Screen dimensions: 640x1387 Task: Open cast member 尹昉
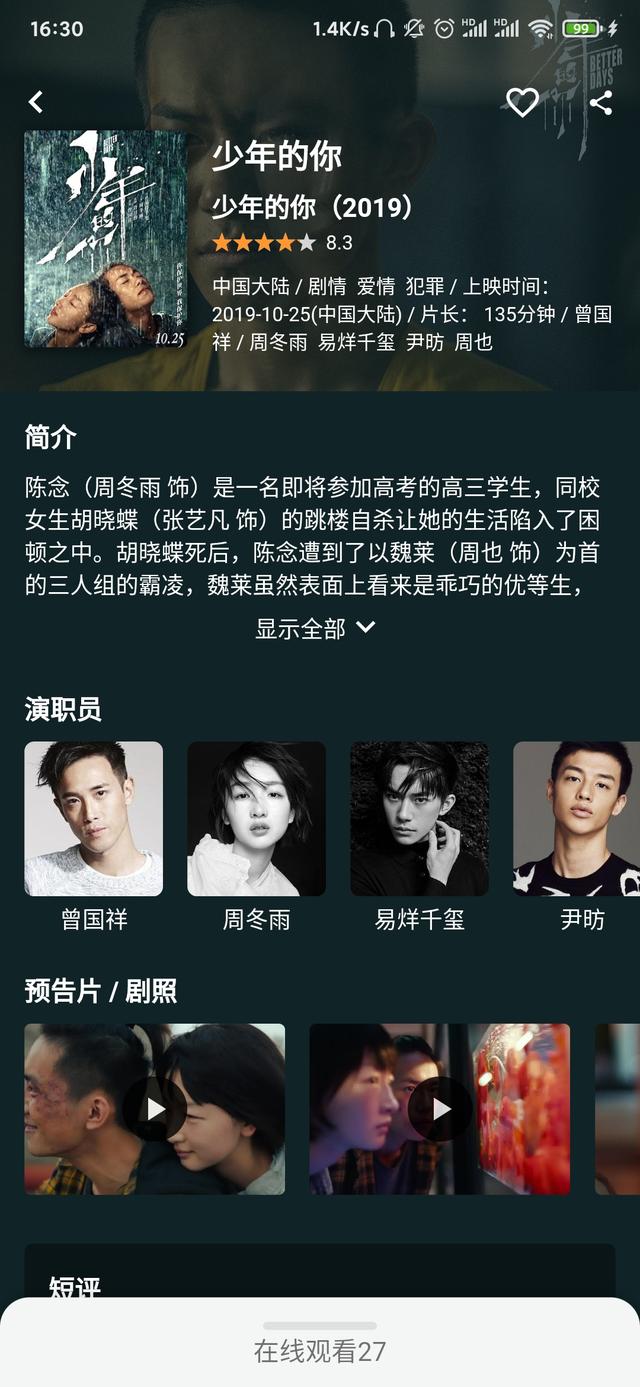point(578,819)
